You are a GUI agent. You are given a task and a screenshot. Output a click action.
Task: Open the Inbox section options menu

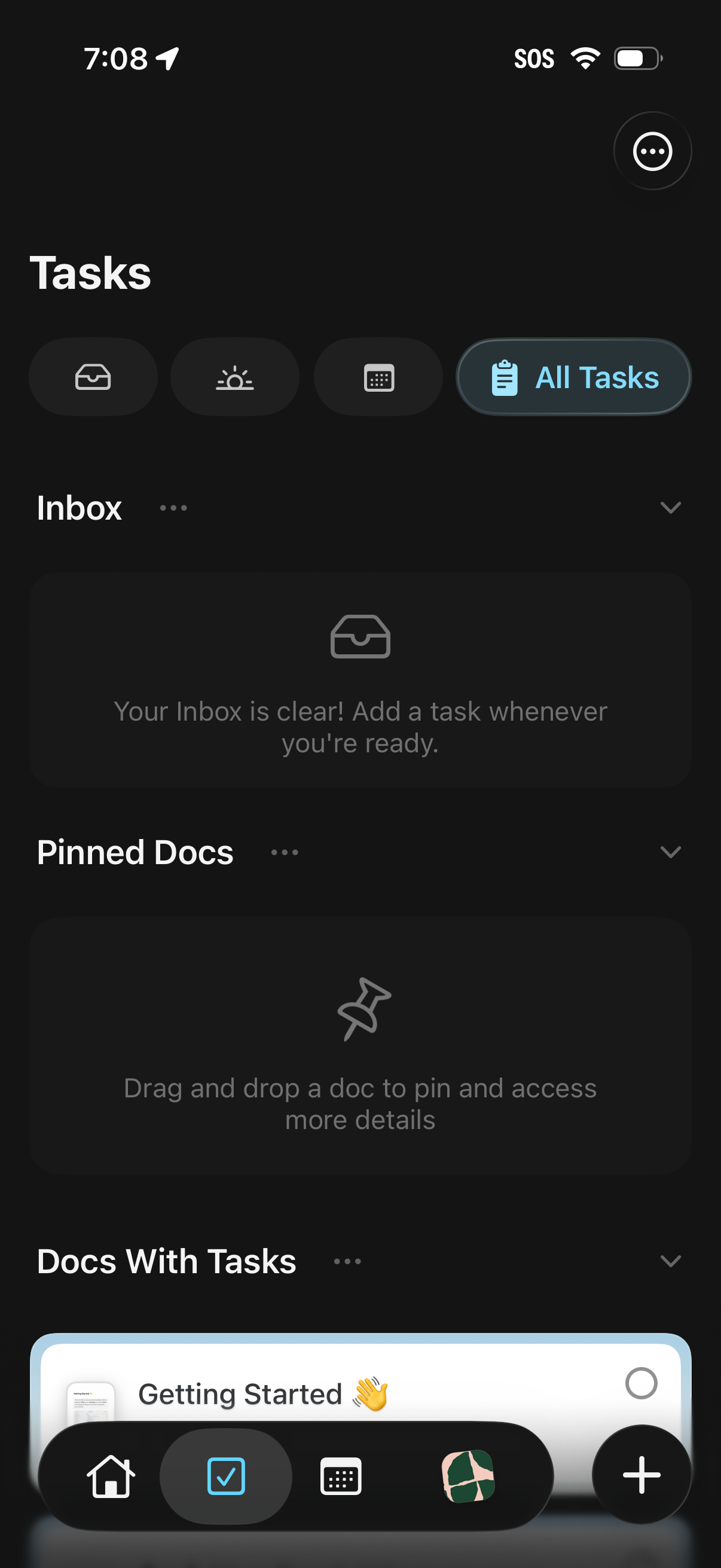pos(172,508)
